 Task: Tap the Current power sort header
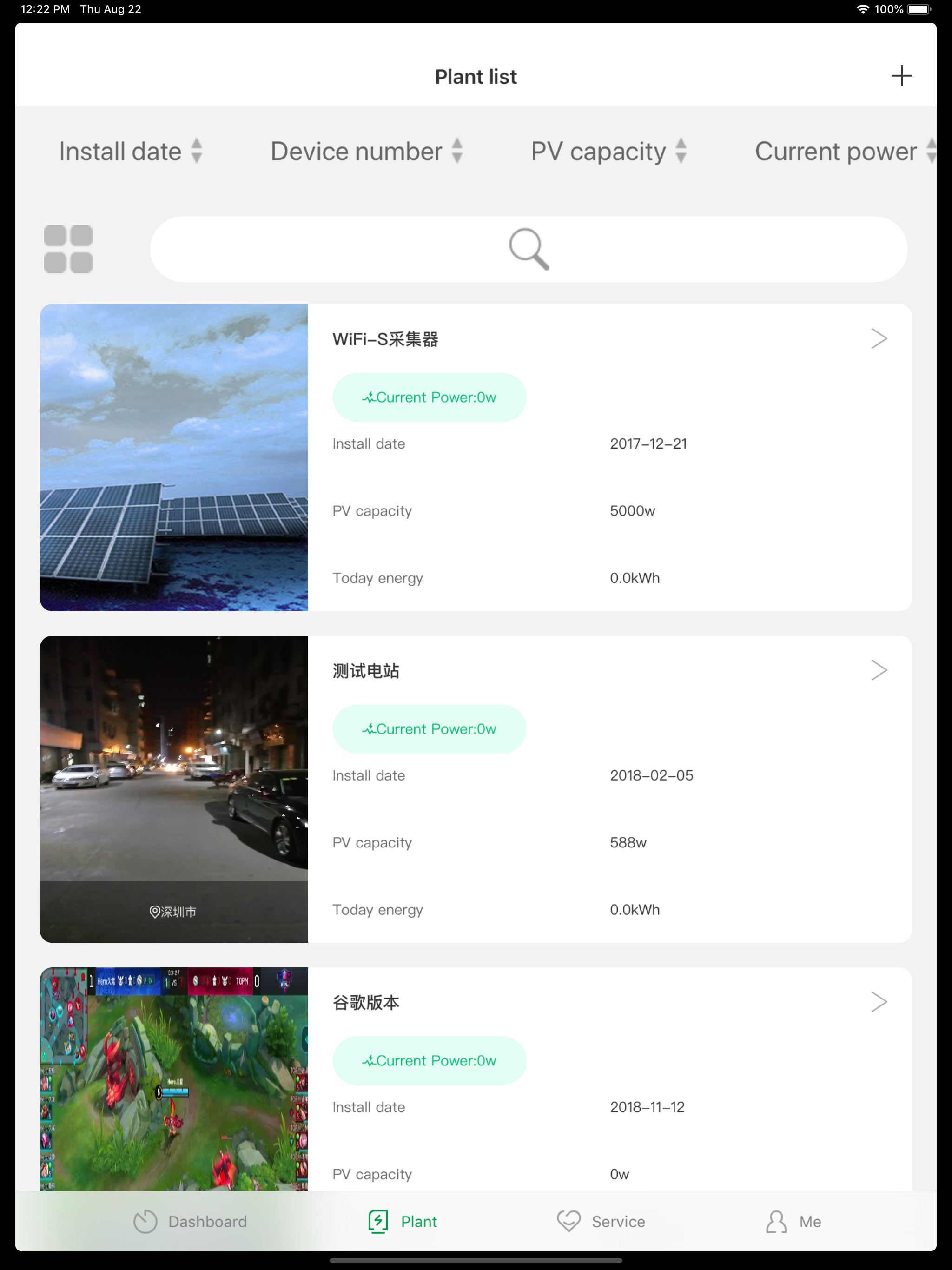(x=836, y=151)
